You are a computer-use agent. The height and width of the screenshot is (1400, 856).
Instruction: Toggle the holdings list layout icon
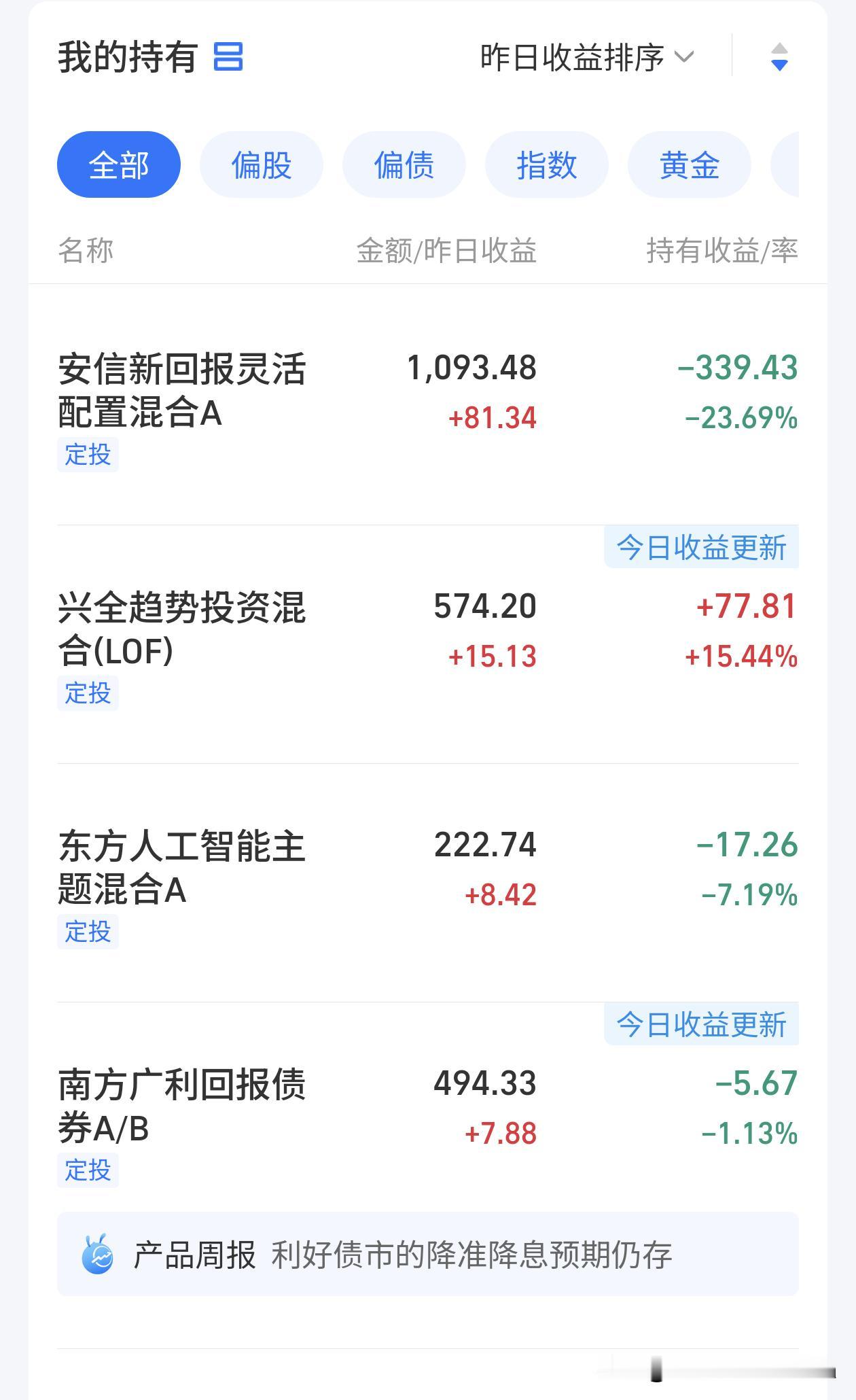pos(228,56)
